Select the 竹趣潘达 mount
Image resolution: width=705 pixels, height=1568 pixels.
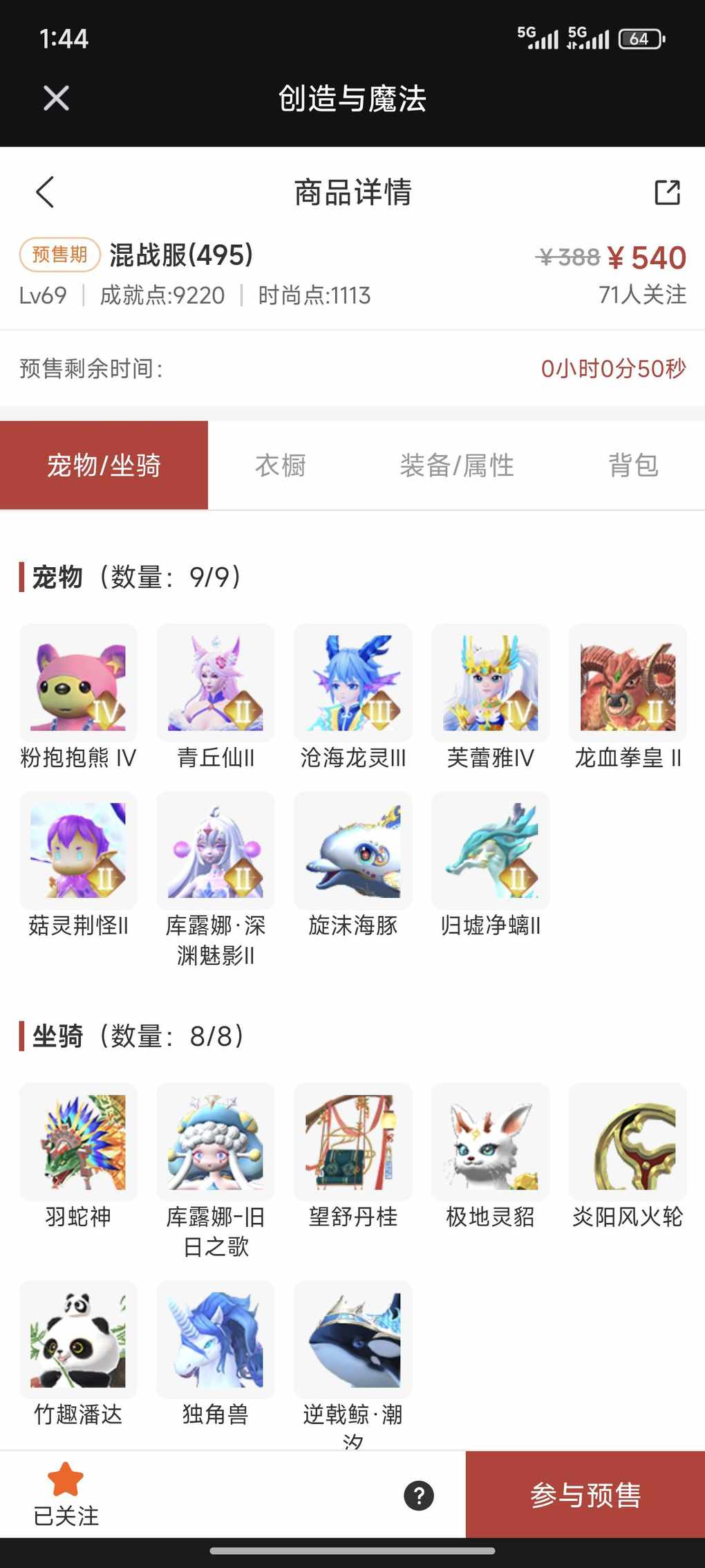click(x=78, y=1340)
